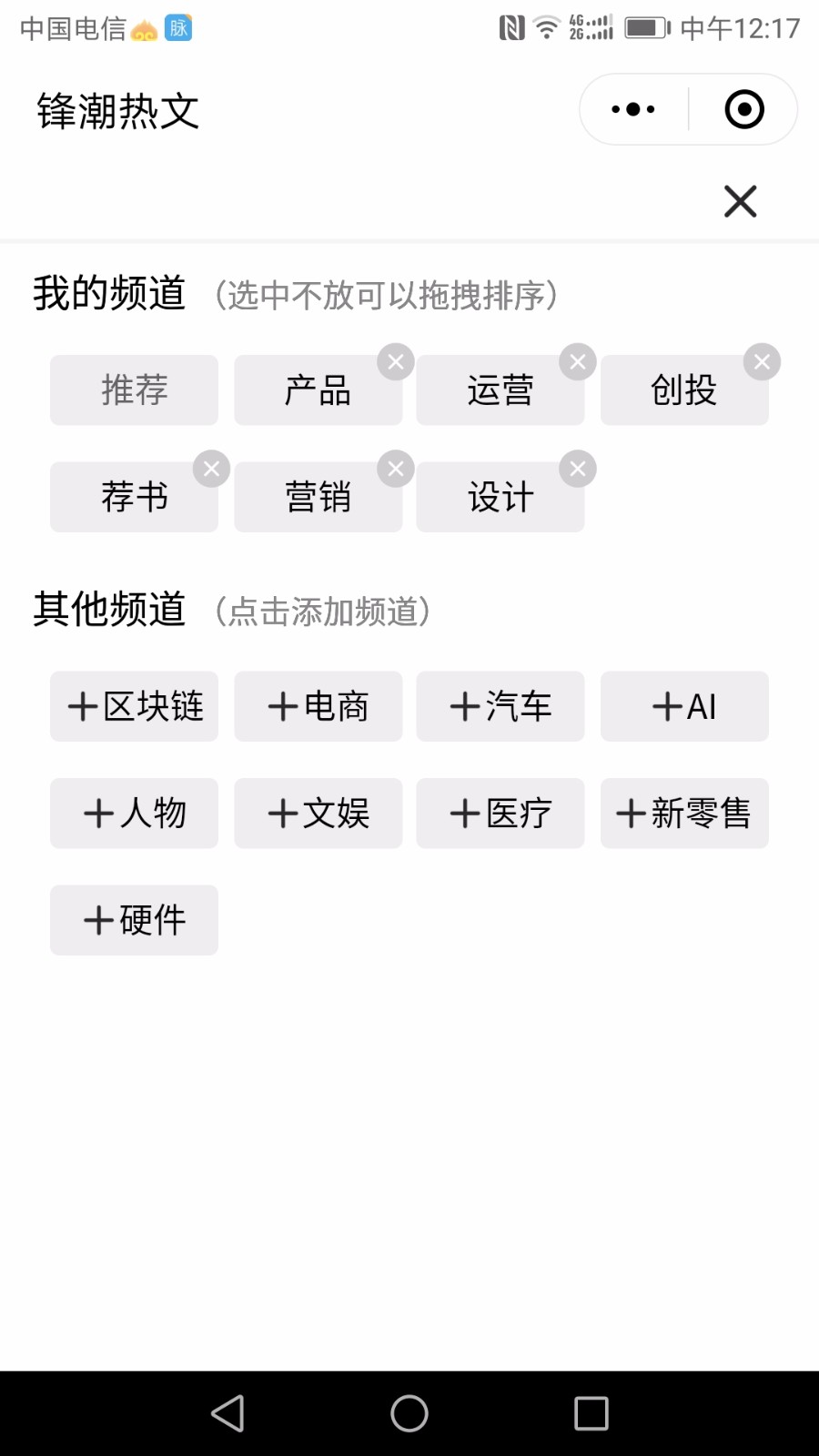Image resolution: width=819 pixels, height=1456 pixels.
Task: Close the channel editor with the X
Action: point(740,201)
